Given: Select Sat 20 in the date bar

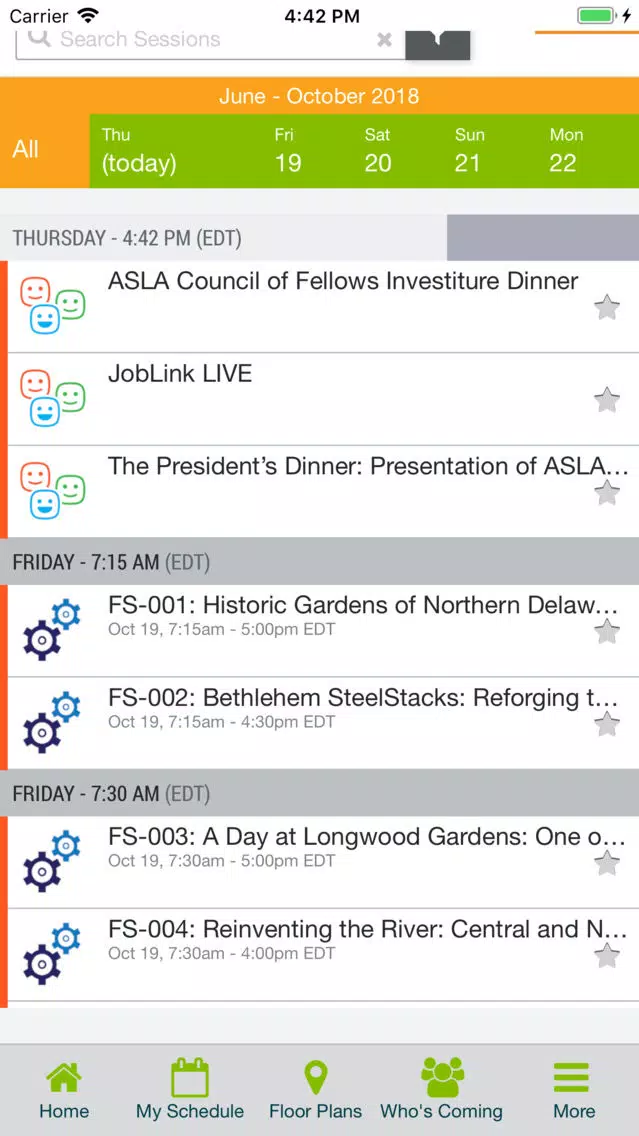Looking at the screenshot, I should (377, 151).
